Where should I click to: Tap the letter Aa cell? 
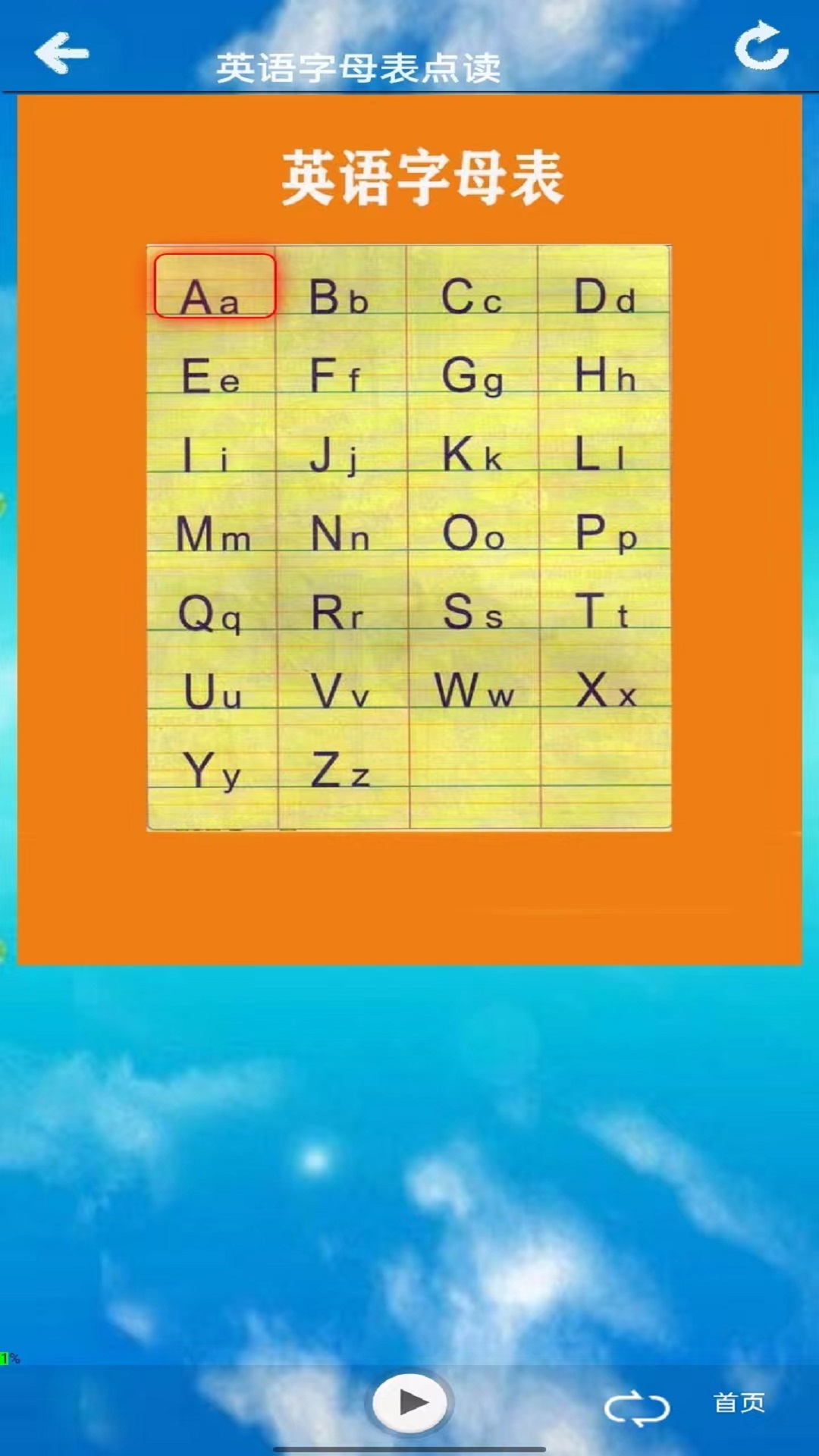[213, 289]
